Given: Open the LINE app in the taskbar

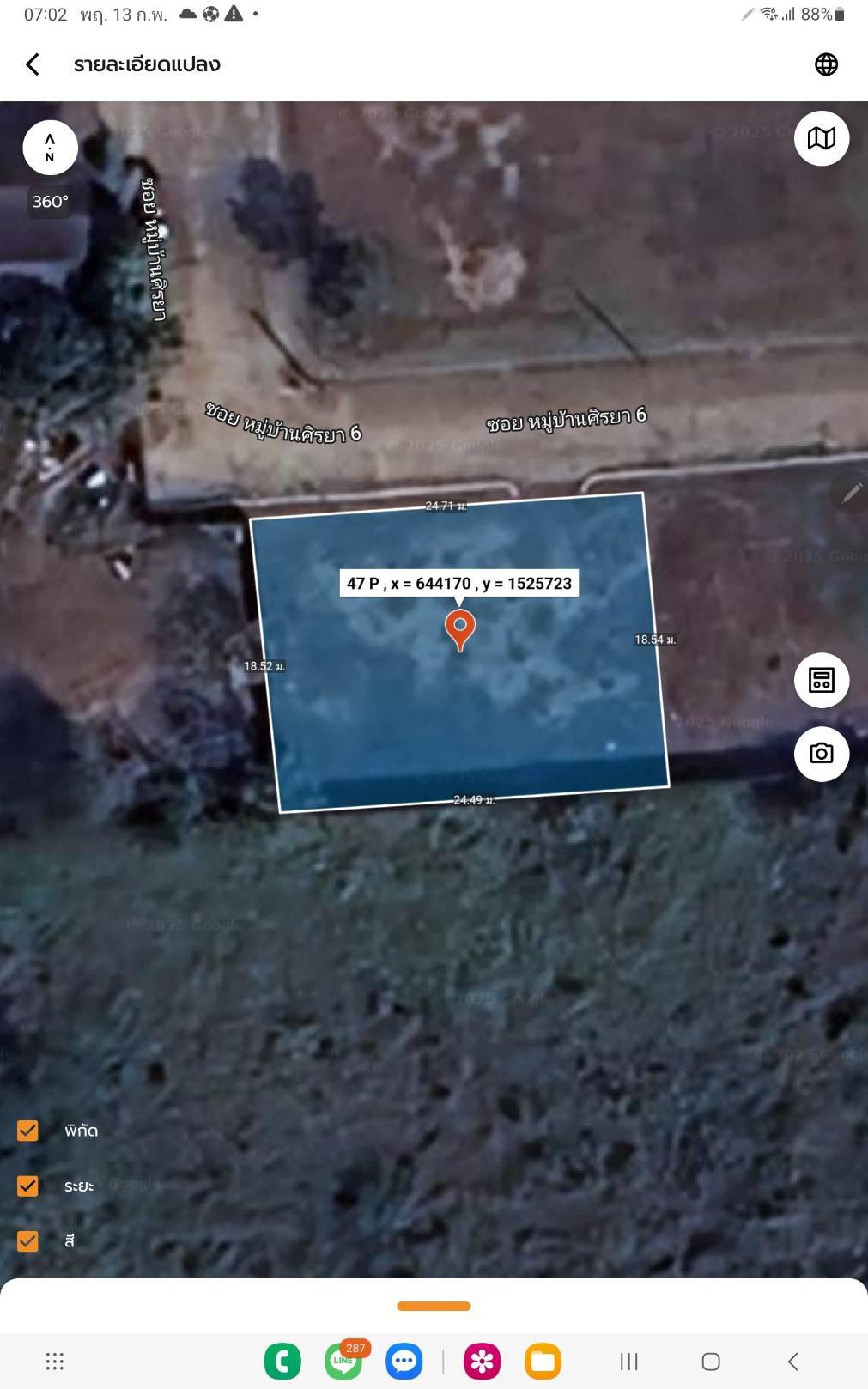Looking at the screenshot, I should 343,1361.
